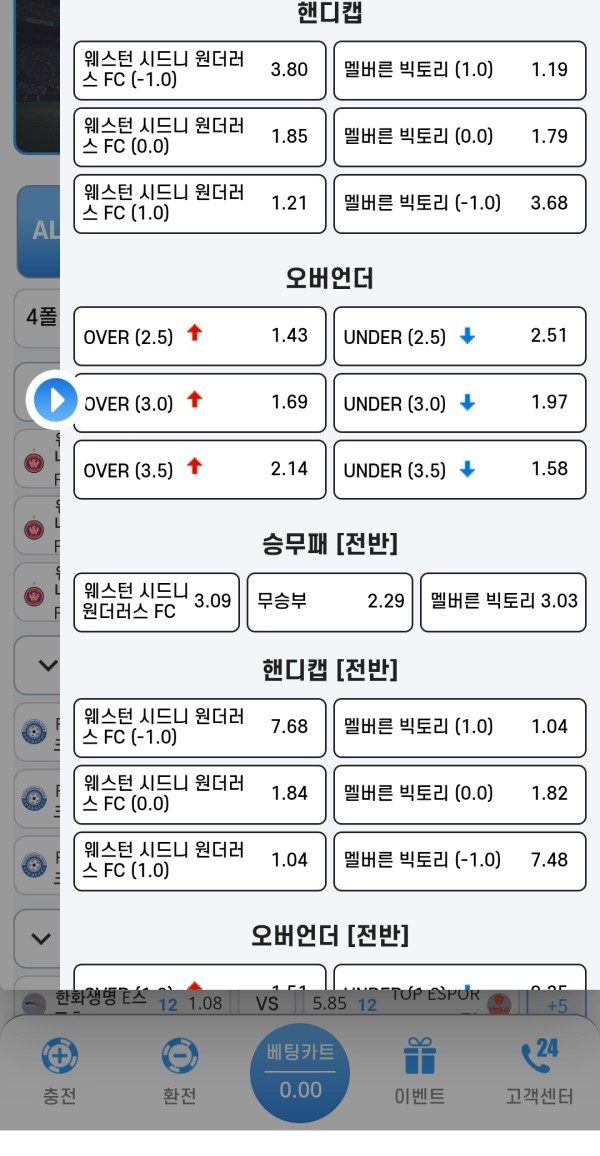The height and width of the screenshot is (1156, 600).
Task: Open the 환전 withdrawal tab
Action: (180, 1072)
